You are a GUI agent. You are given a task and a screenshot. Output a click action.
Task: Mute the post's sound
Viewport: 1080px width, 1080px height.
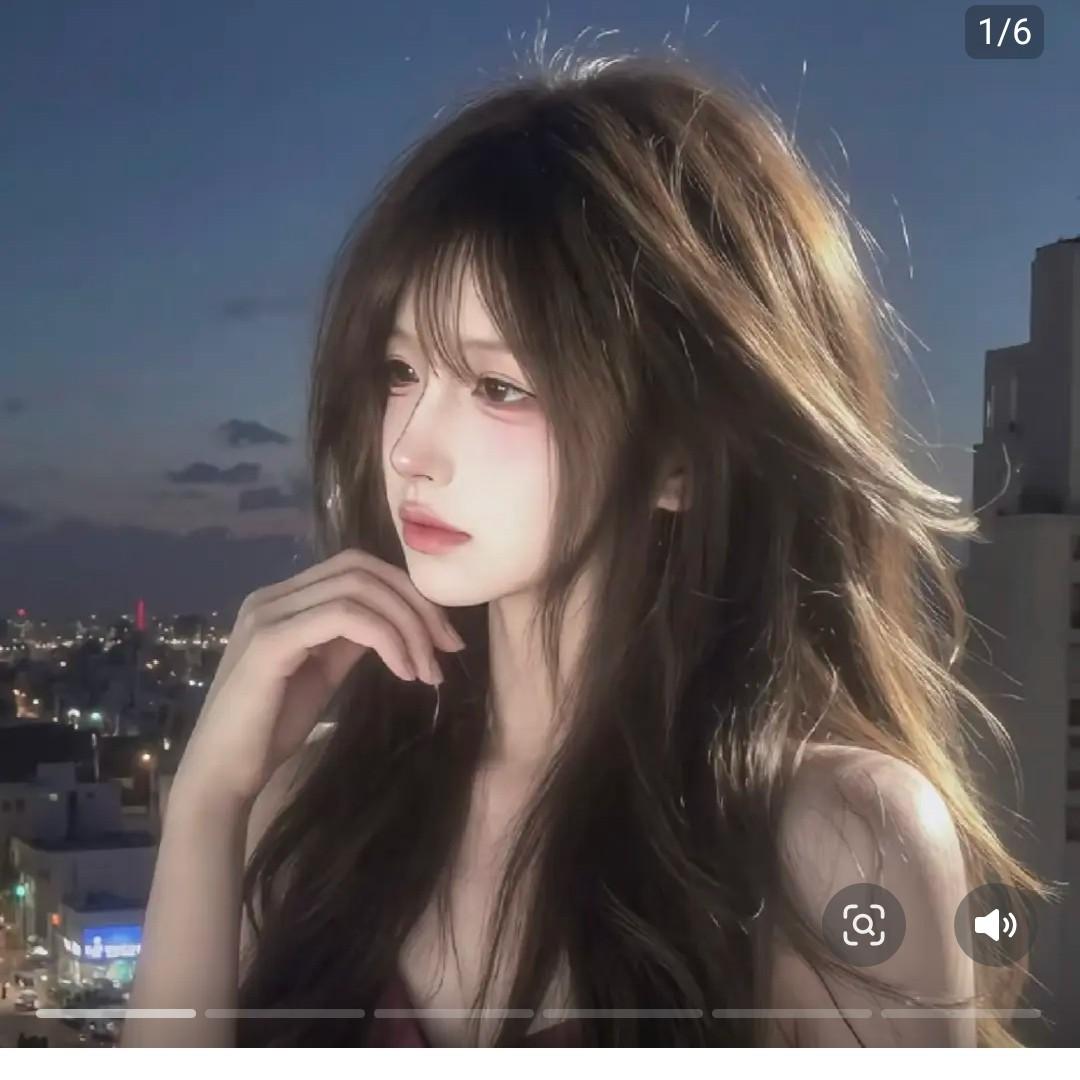point(995,925)
